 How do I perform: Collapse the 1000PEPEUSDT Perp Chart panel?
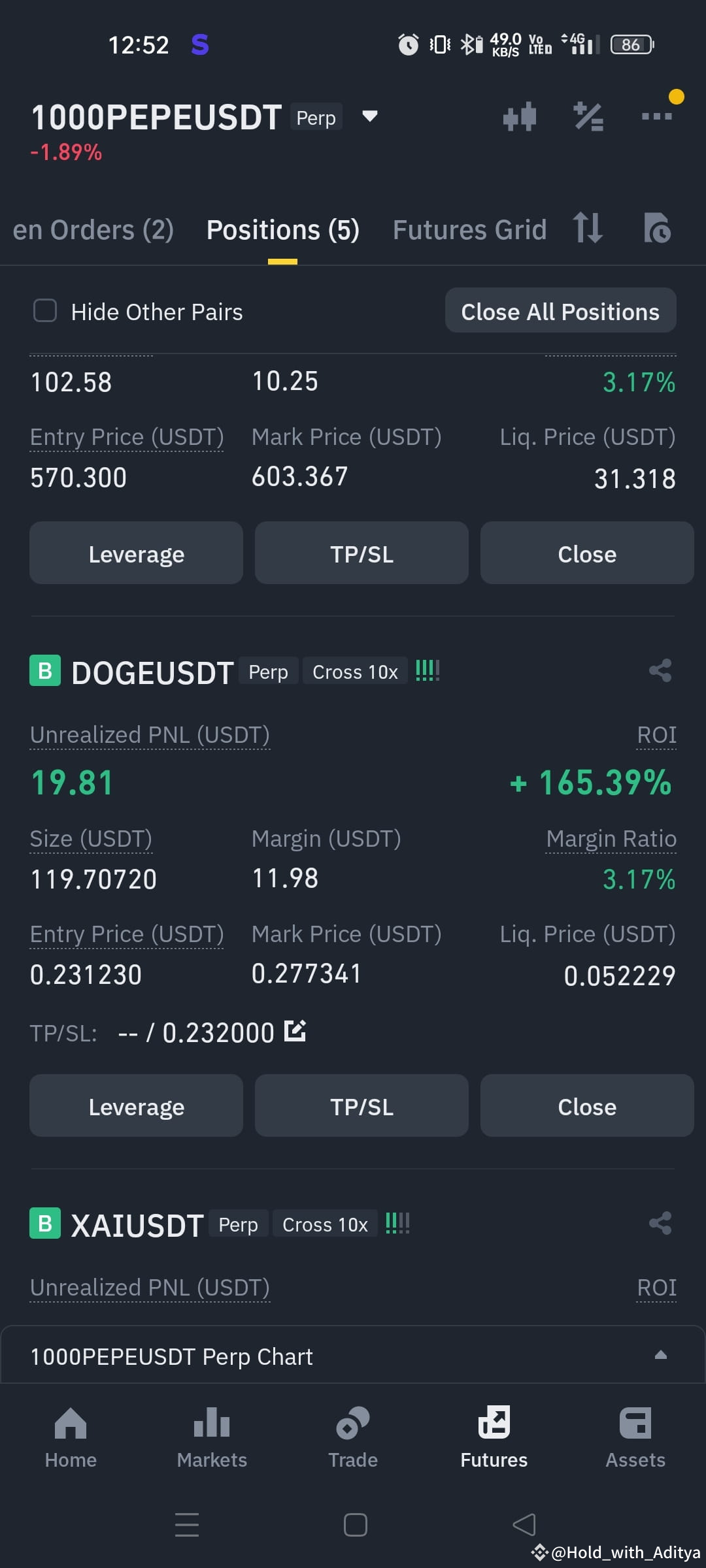pos(660,1356)
